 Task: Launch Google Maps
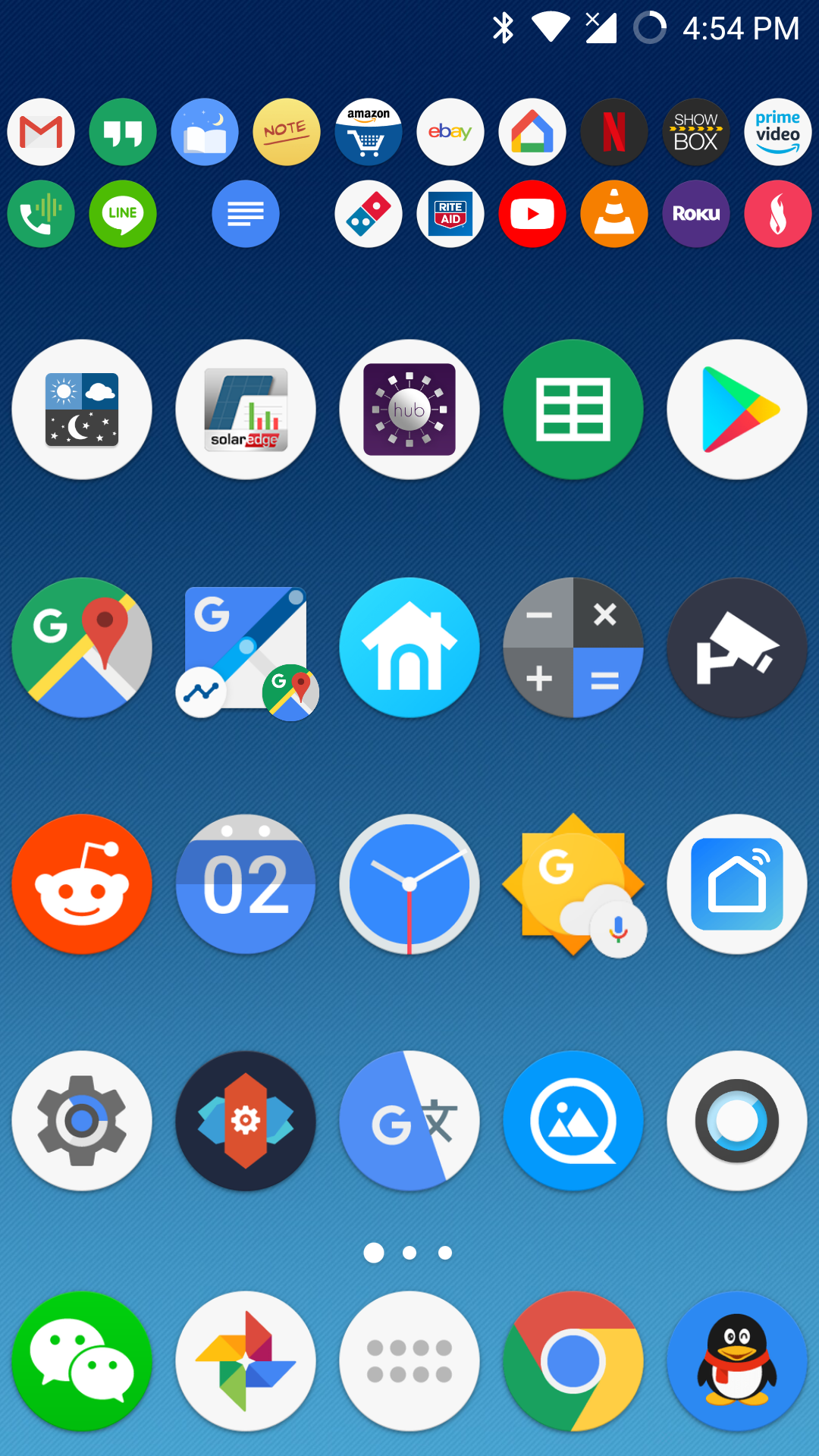point(82,648)
